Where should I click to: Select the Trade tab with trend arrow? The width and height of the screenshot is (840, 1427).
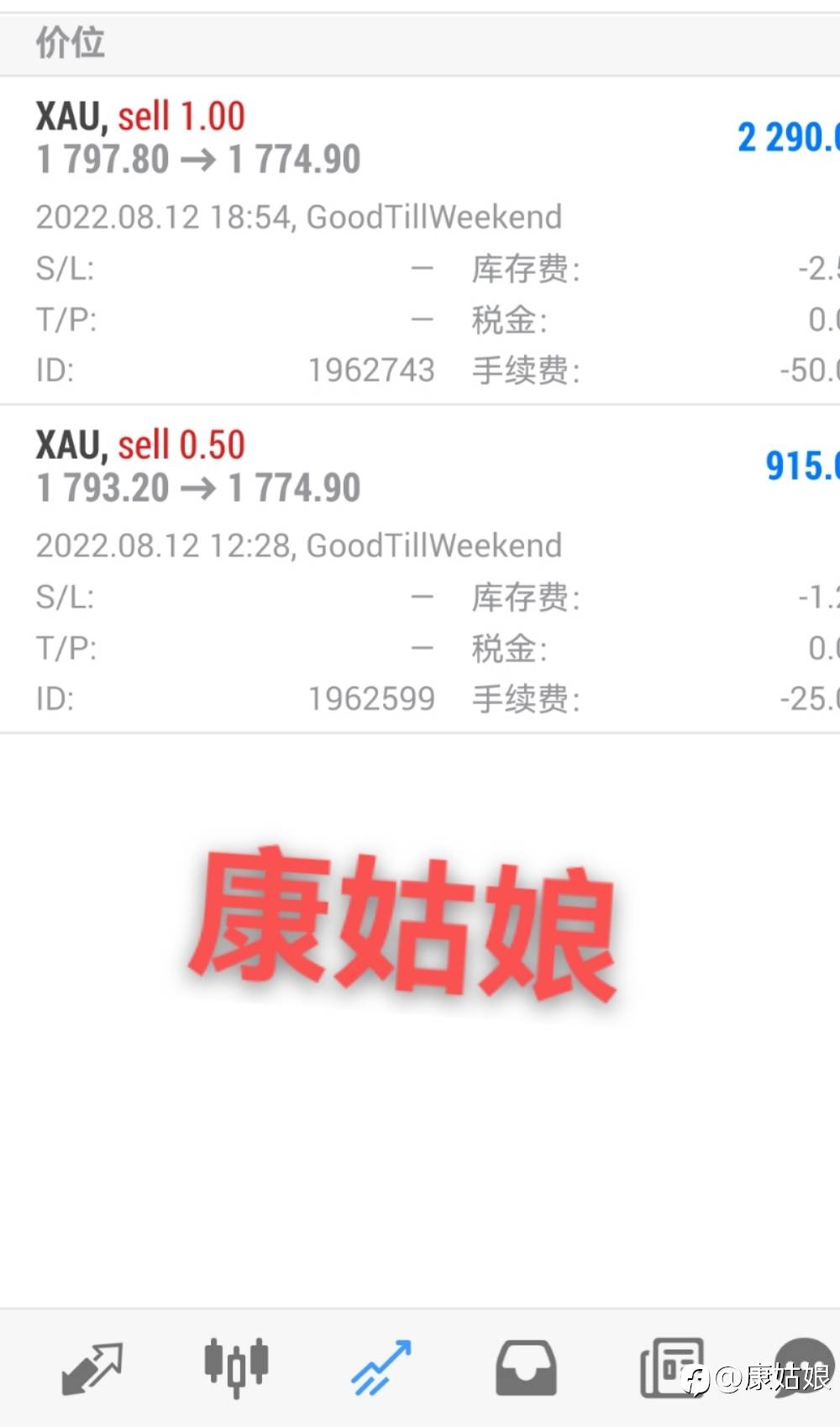[381, 1368]
